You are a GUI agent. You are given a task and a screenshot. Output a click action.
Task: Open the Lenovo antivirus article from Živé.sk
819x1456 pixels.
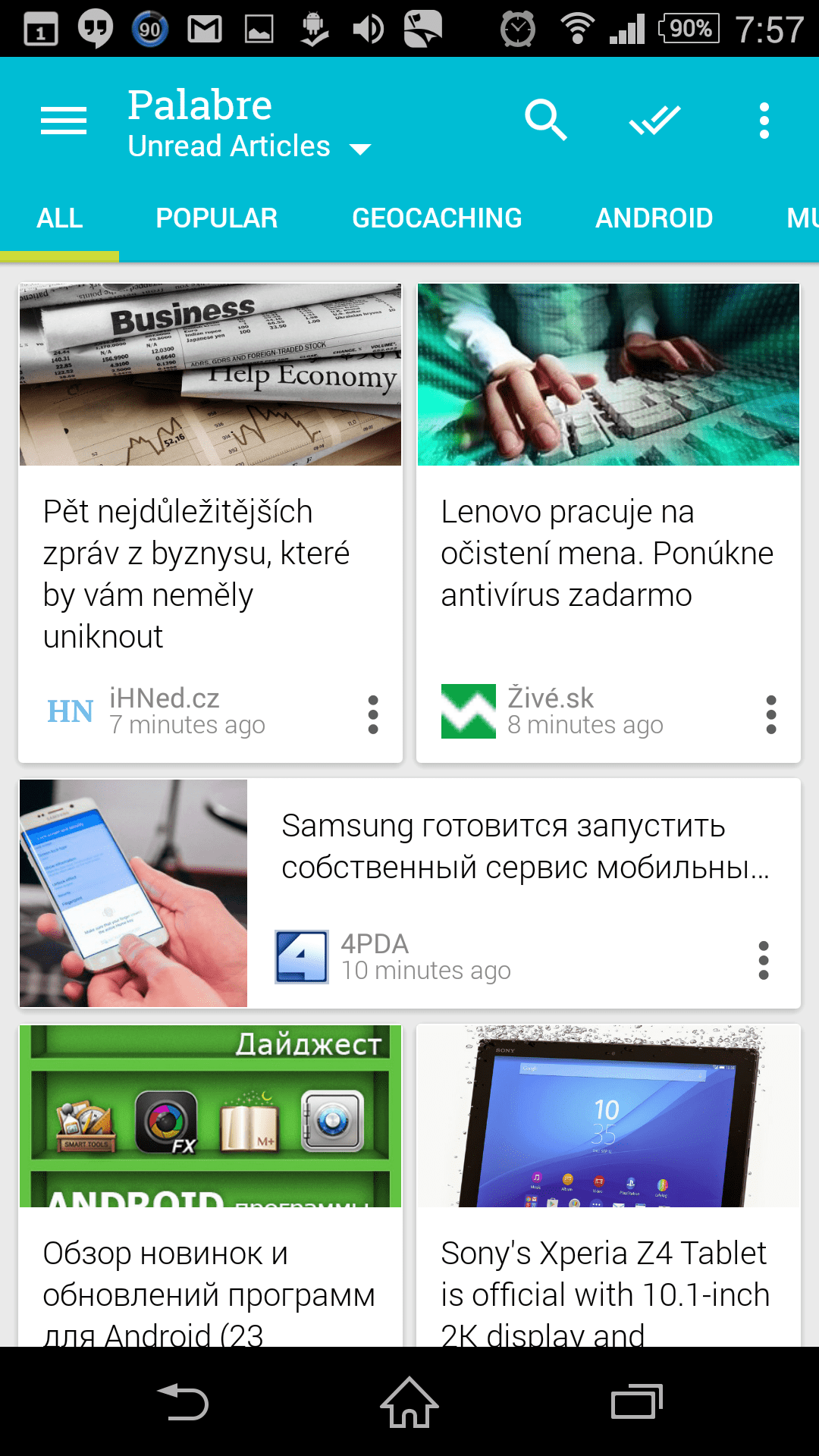point(607,554)
